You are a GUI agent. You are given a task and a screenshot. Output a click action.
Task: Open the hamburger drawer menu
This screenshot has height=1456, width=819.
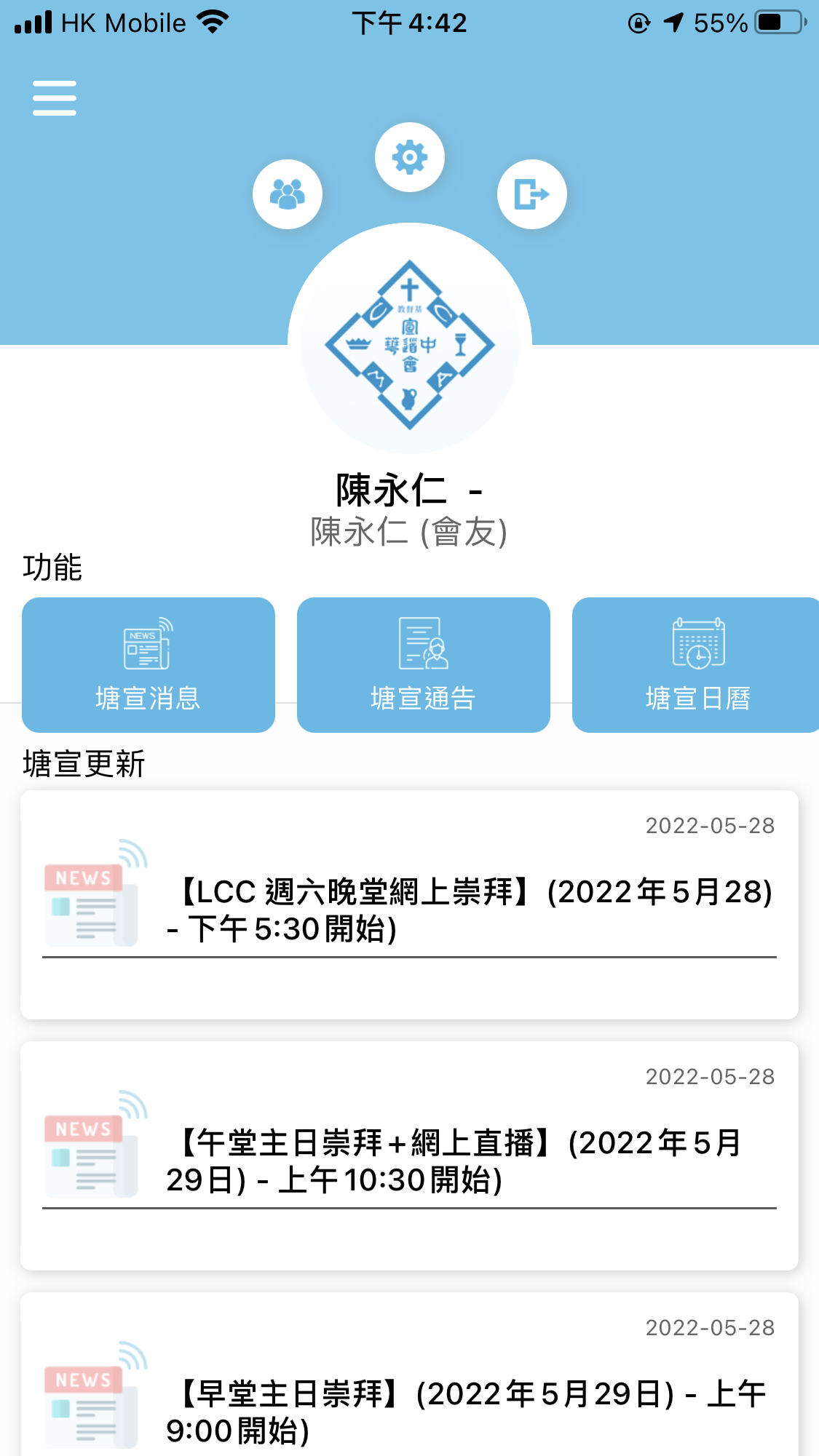click(x=55, y=98)
